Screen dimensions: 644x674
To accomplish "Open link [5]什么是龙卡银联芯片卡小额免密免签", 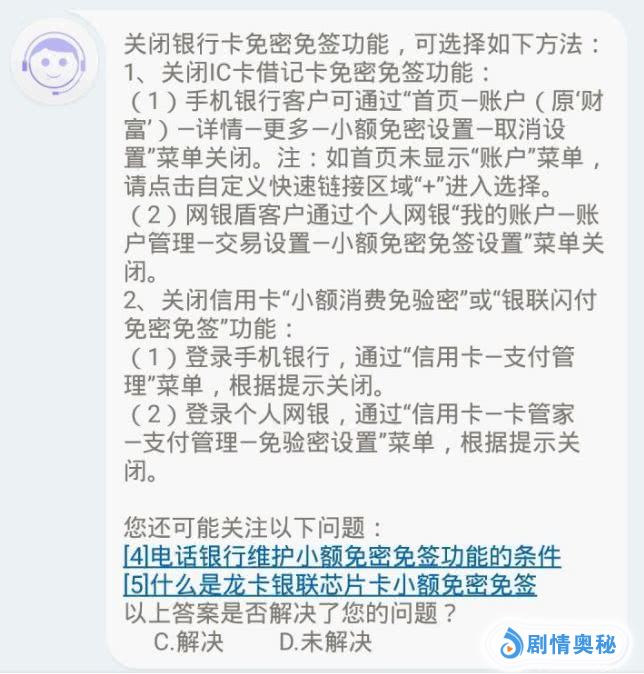I will 329,585.
